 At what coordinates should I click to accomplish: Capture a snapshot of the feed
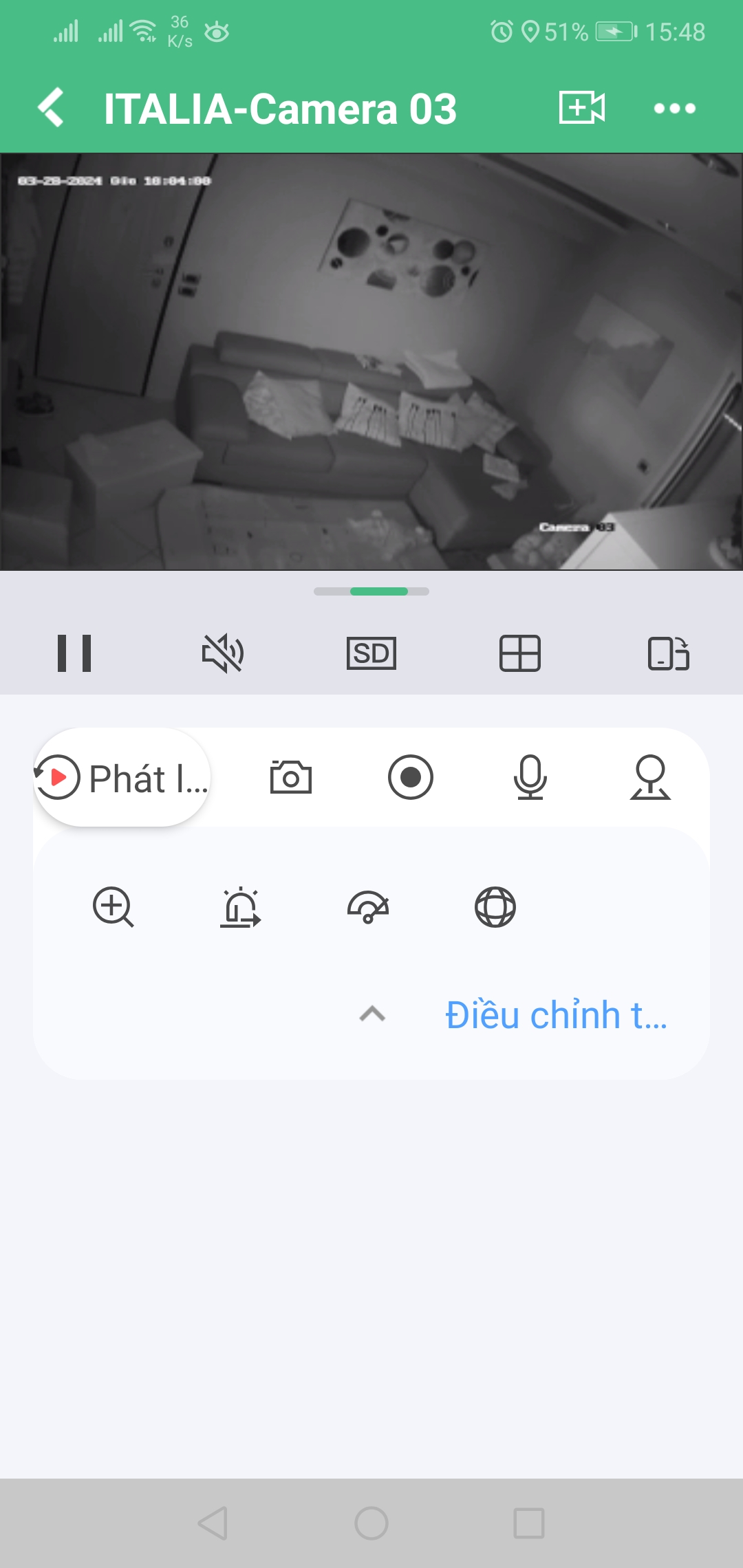pos(290,778)
